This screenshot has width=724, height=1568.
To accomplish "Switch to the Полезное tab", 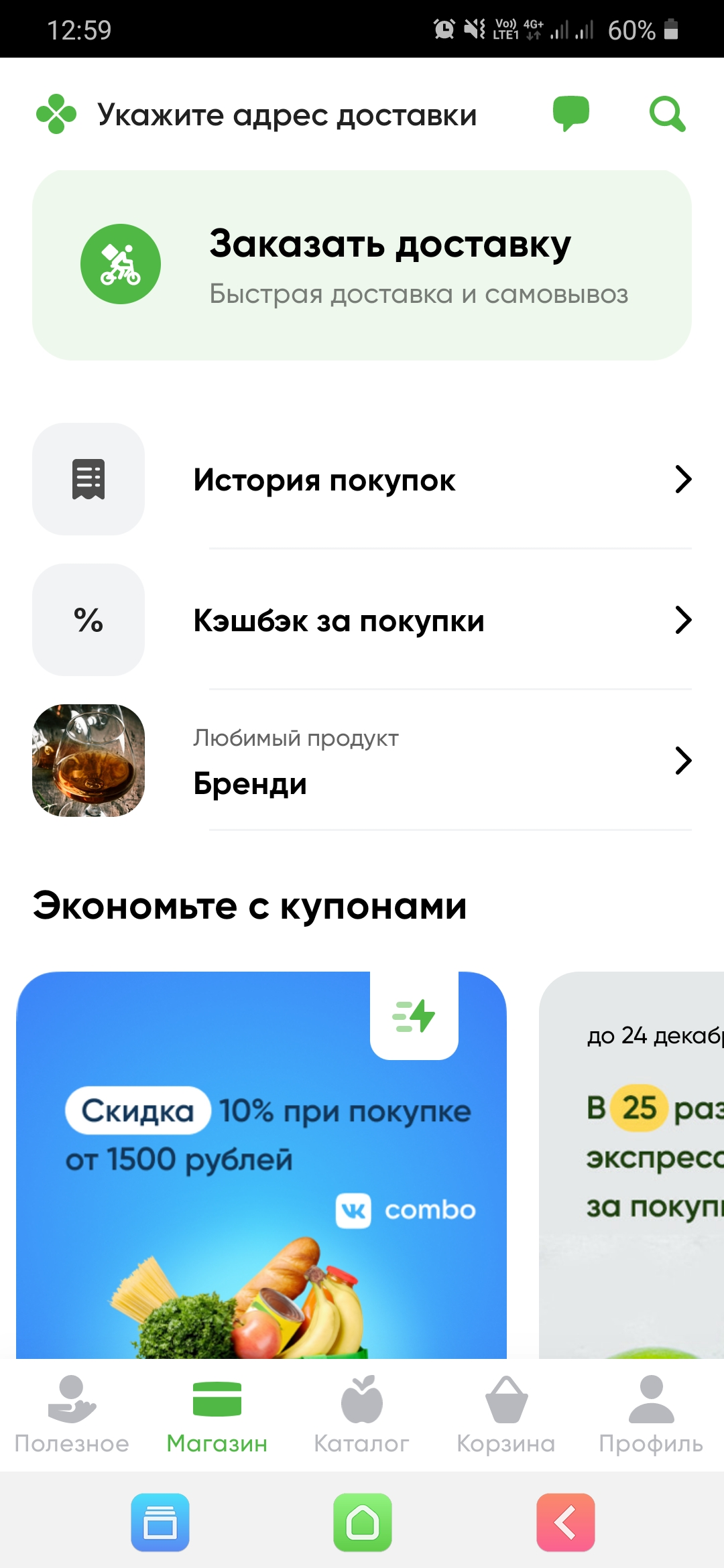I will 72,1415.
